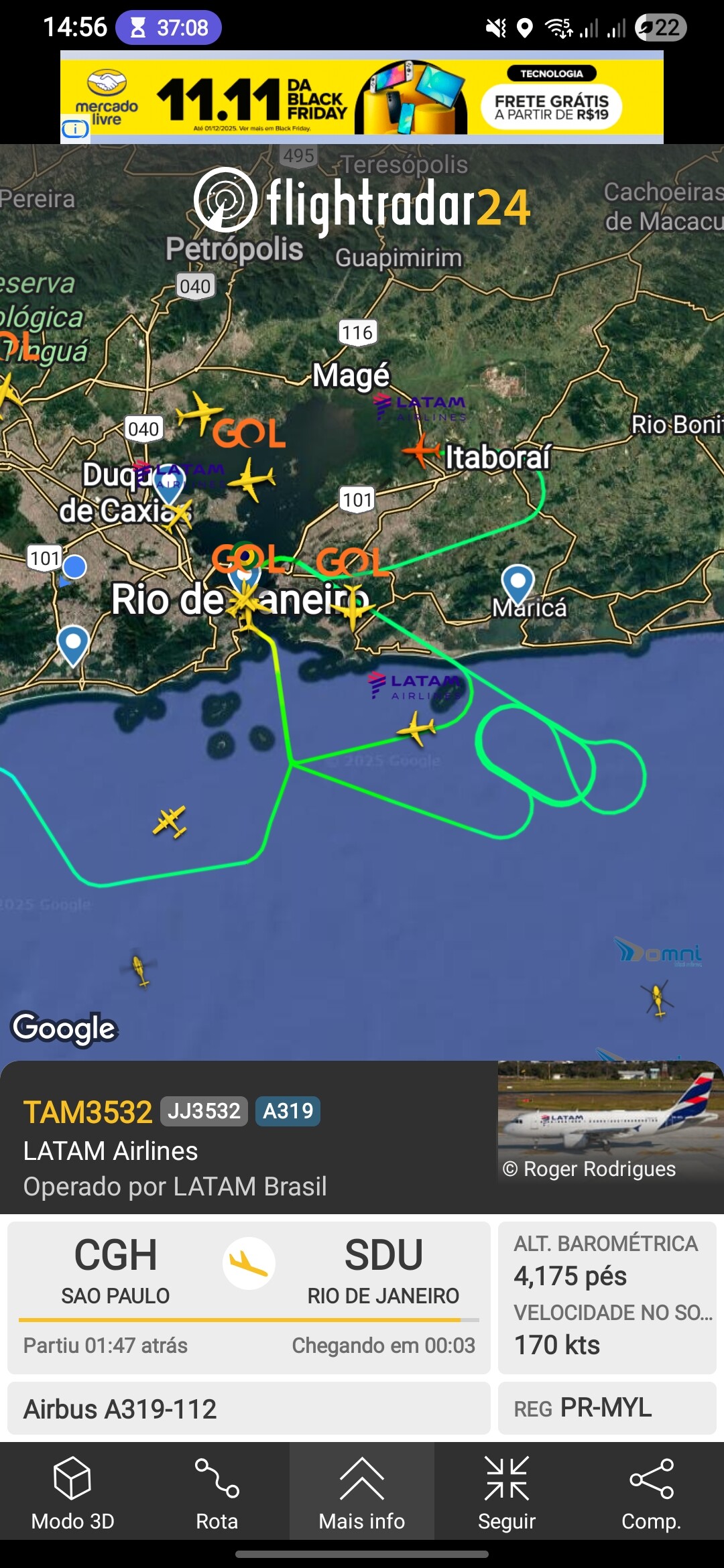Select the GOL plane near Duque de Caxias
Screen dimensions: 724x1568
[x=199, y=413]
